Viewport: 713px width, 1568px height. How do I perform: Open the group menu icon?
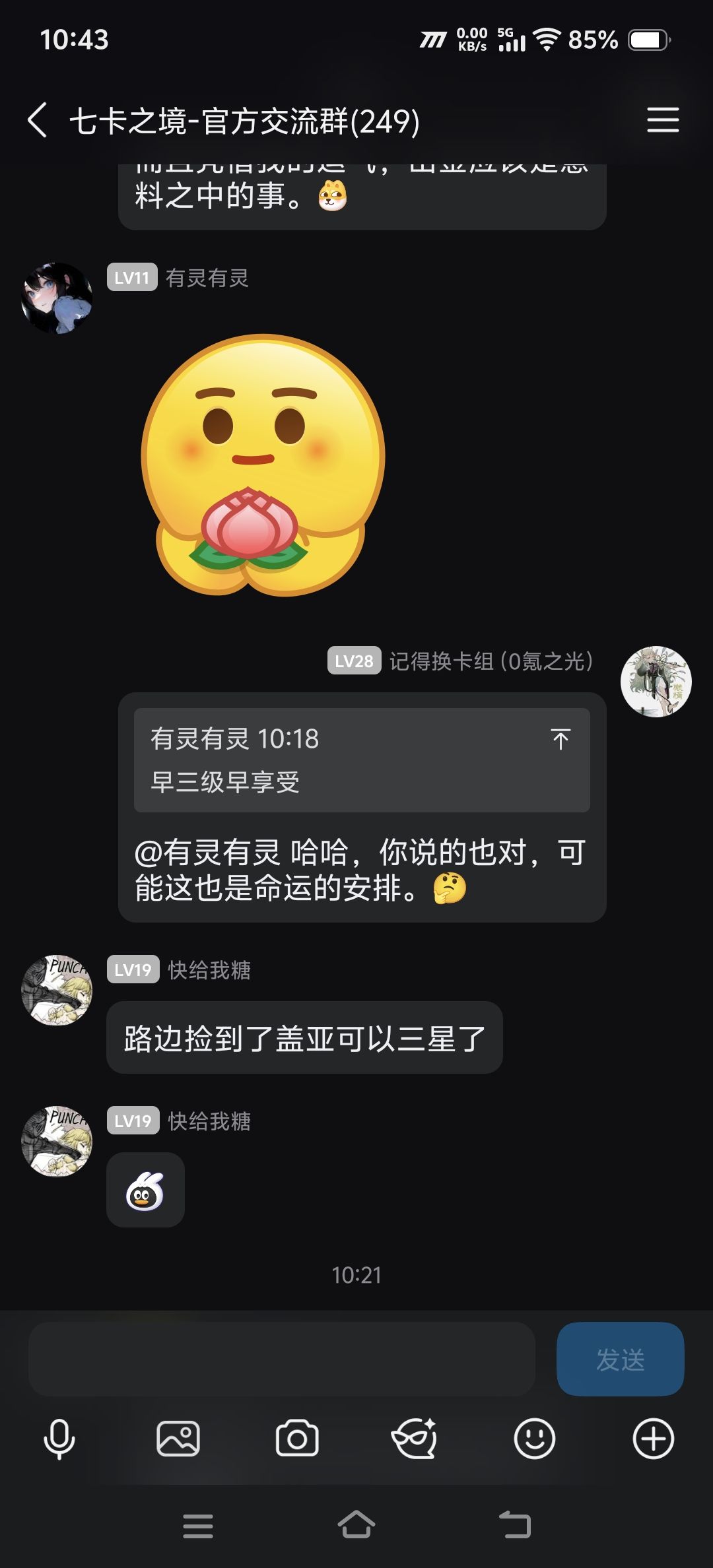pos(663,119)
